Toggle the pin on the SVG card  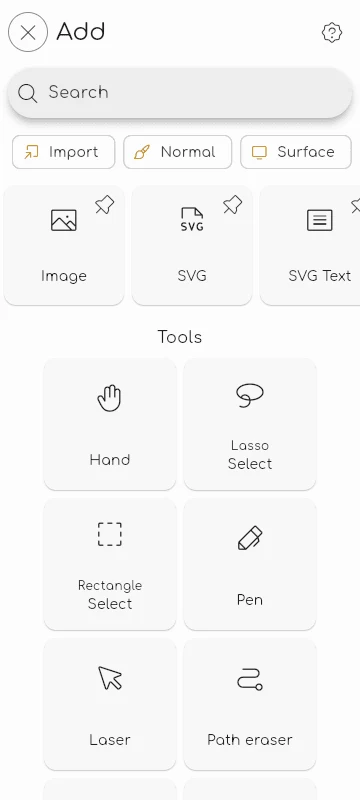point(233,206)
